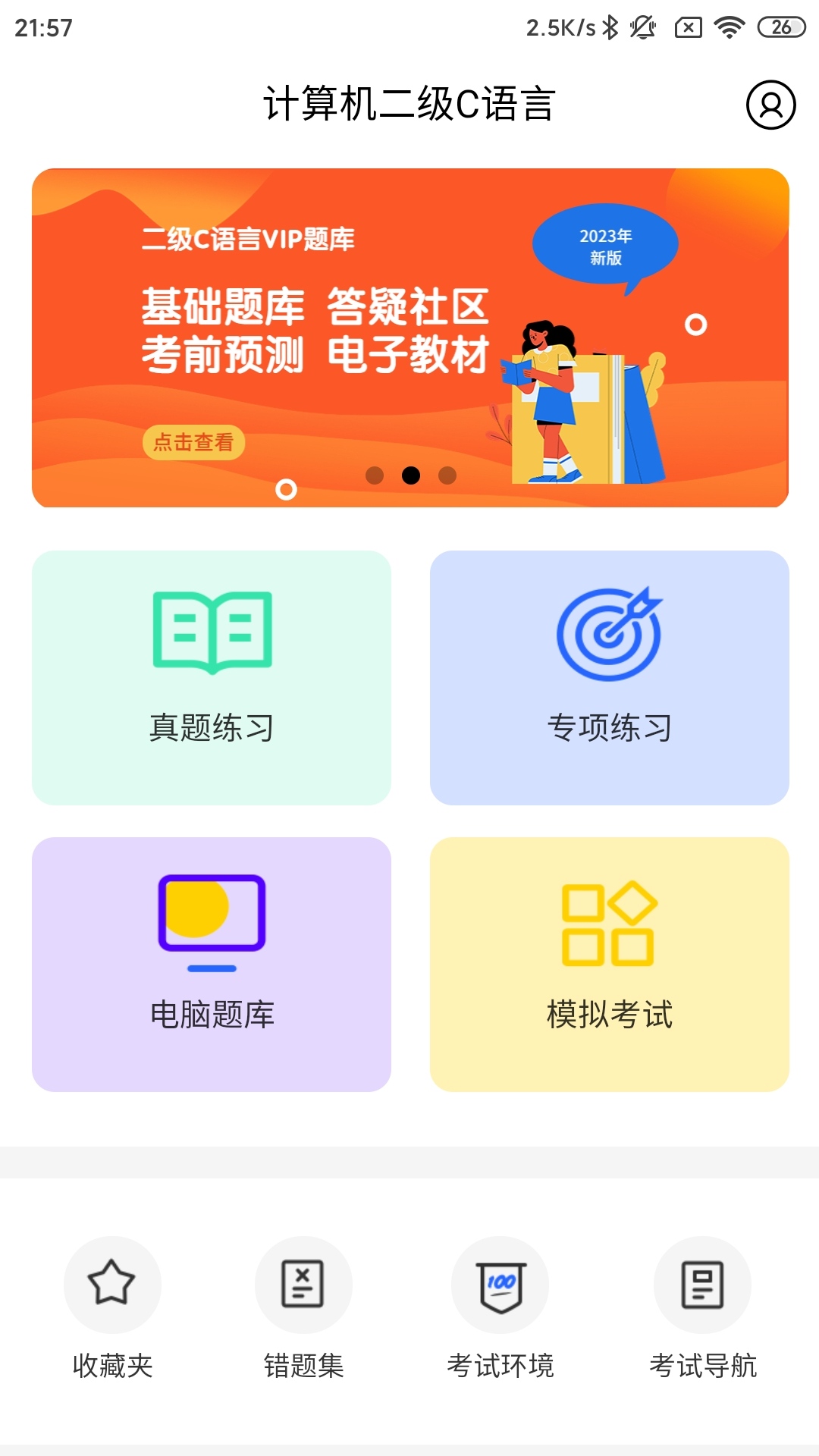Tap the 点击查看 button on the VIP banner

click(193, 442)
